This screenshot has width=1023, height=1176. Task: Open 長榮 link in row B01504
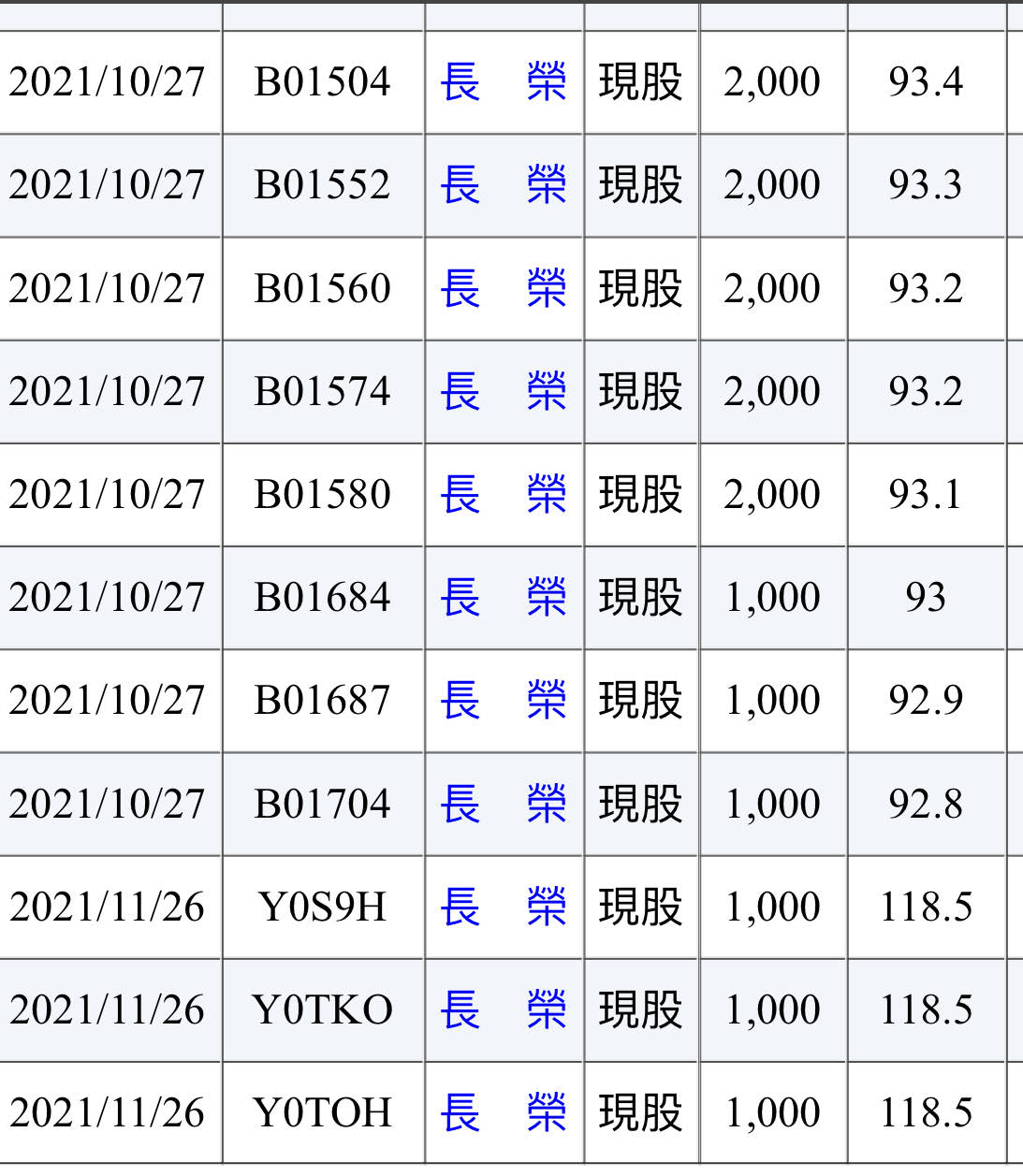pos(504,82)
